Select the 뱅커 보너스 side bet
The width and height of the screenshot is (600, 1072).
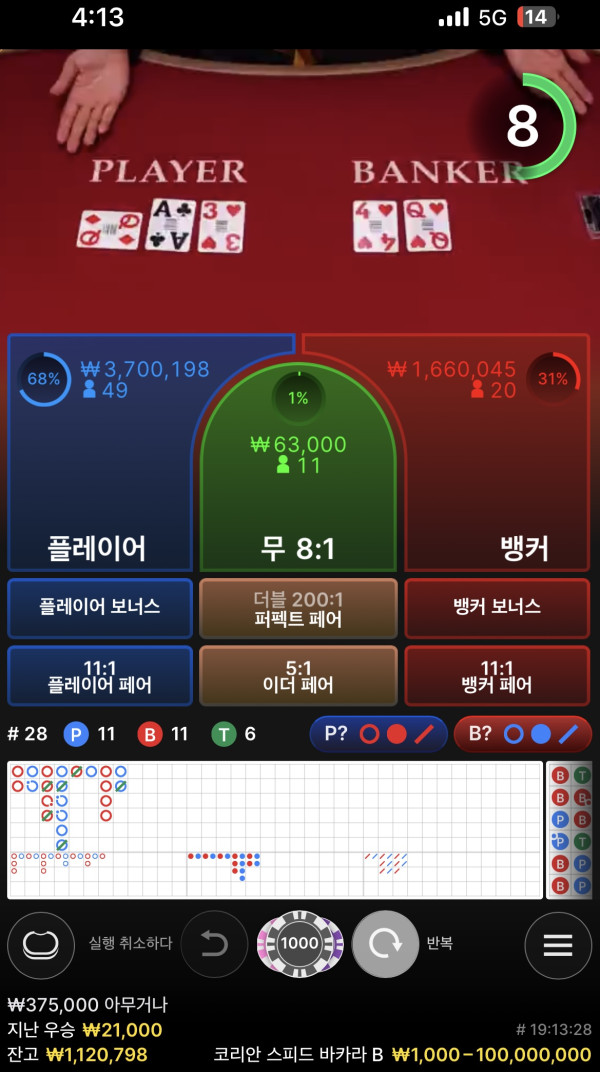click(497, 607)
